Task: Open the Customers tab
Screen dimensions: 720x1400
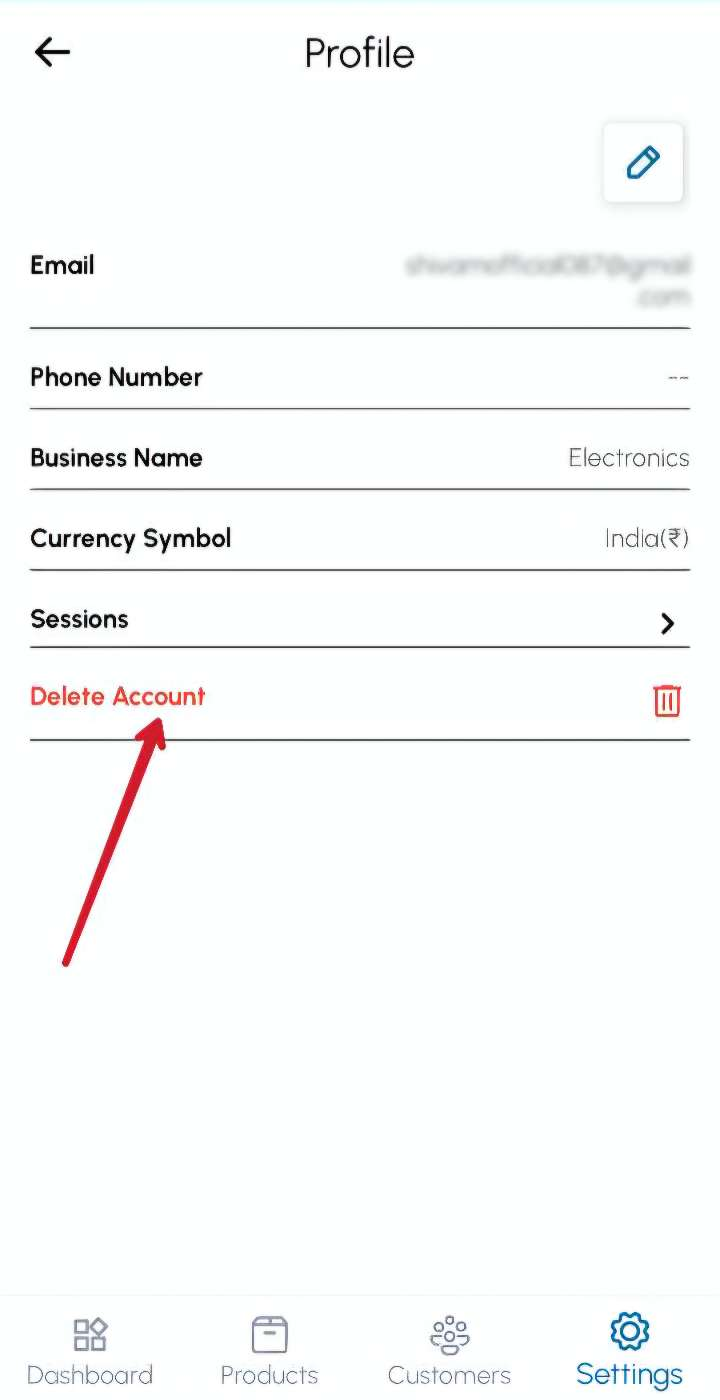Action: point(449,1351)
